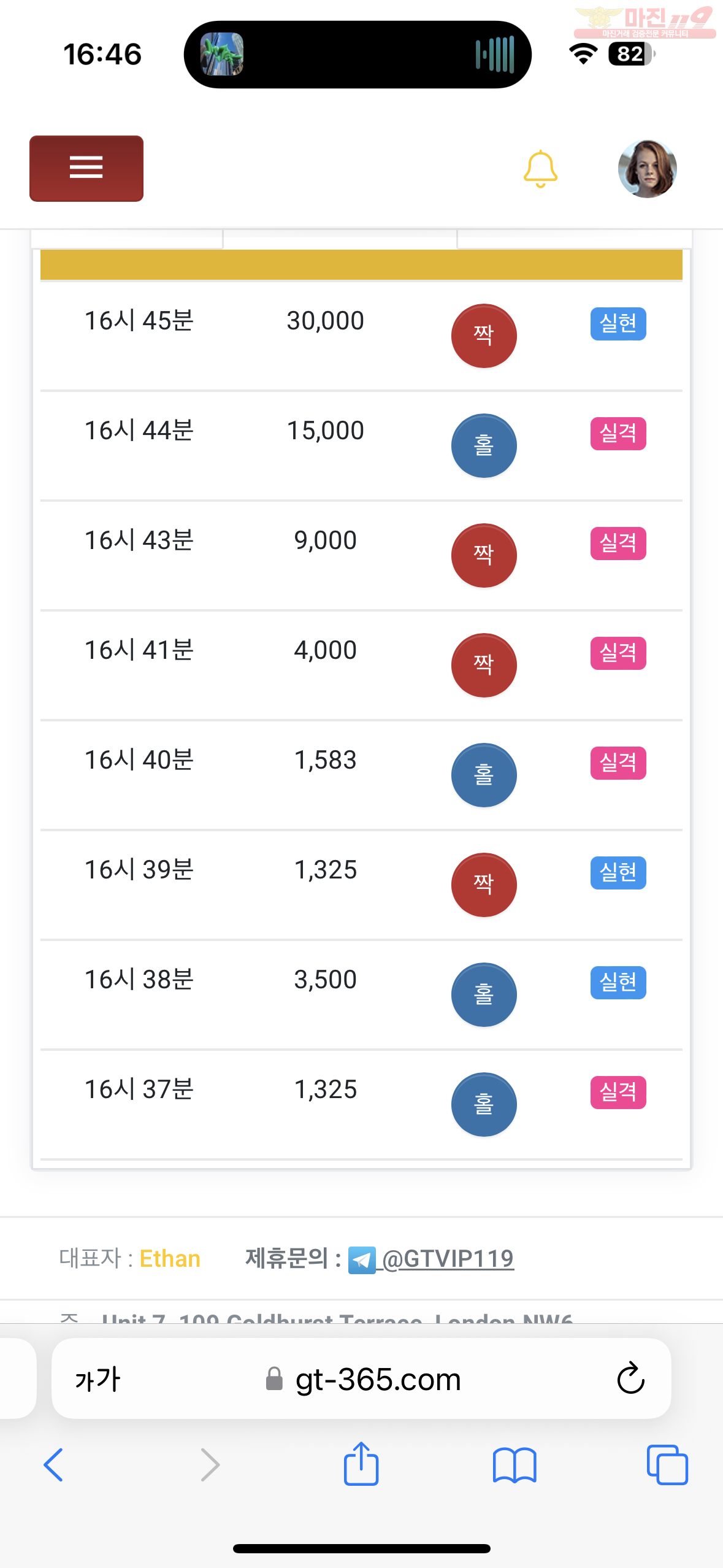Viewport: 723px width, 1568px height.
Task: Tap the gt-365.com address bar
Action: [x=362, y=1379]
